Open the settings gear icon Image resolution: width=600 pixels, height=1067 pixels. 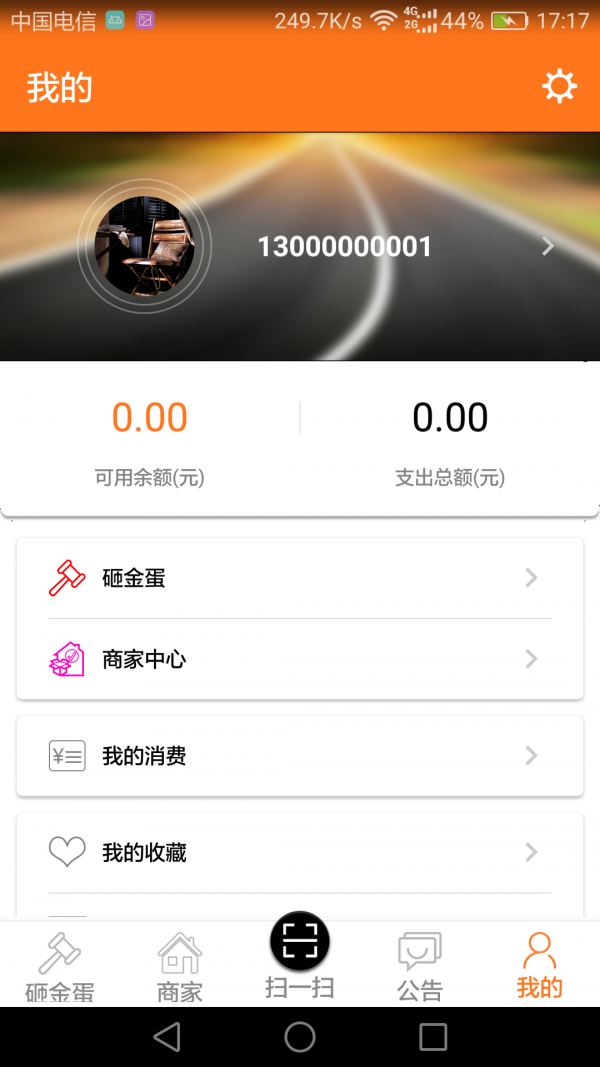pos(559,87)
